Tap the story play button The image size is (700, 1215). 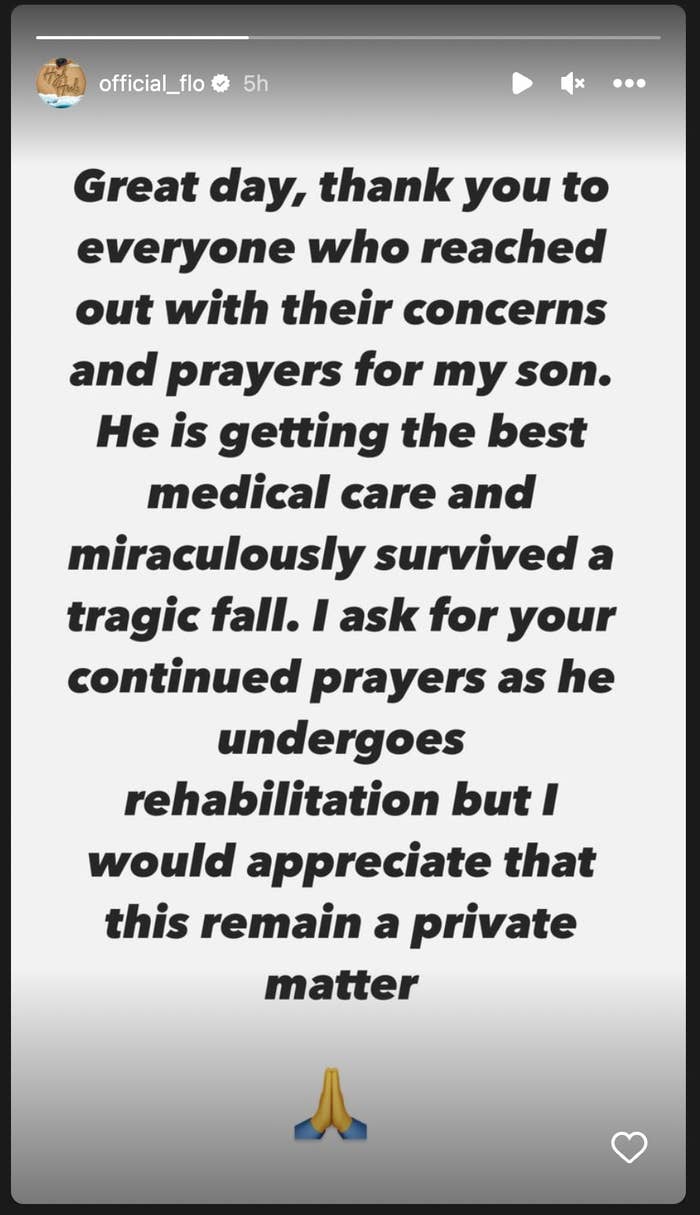coord(522,83)
